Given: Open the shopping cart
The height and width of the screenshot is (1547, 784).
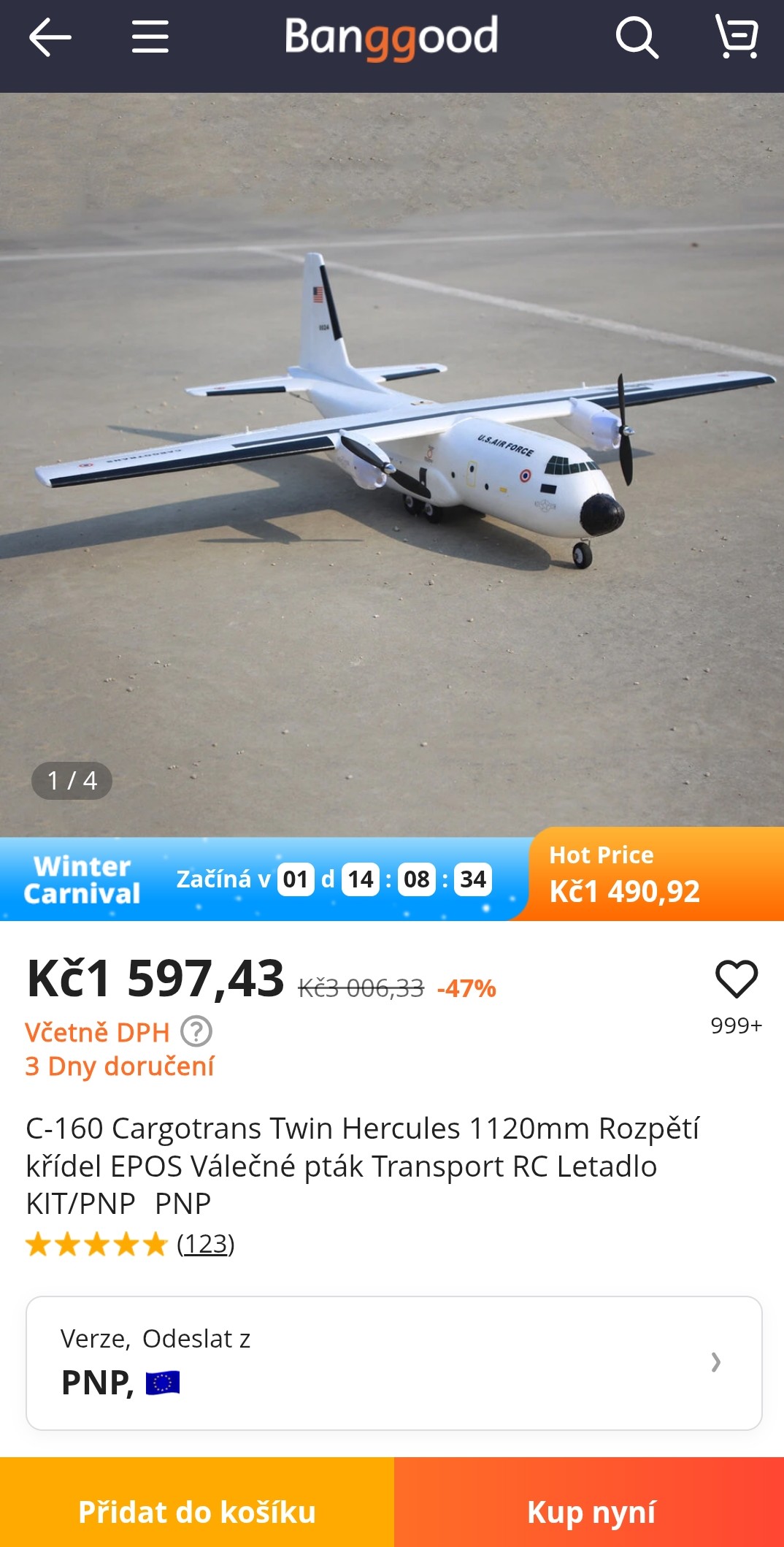Looking at the screenshot, I should [737, 37].
